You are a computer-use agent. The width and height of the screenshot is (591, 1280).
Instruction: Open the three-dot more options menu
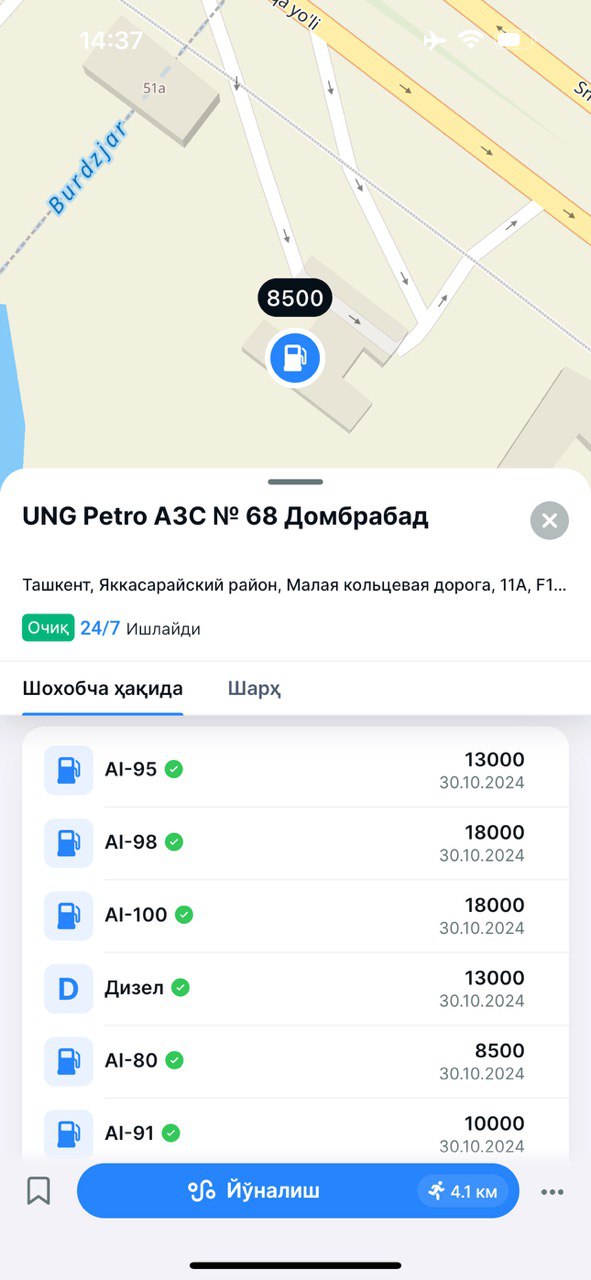click(552, 1192)
